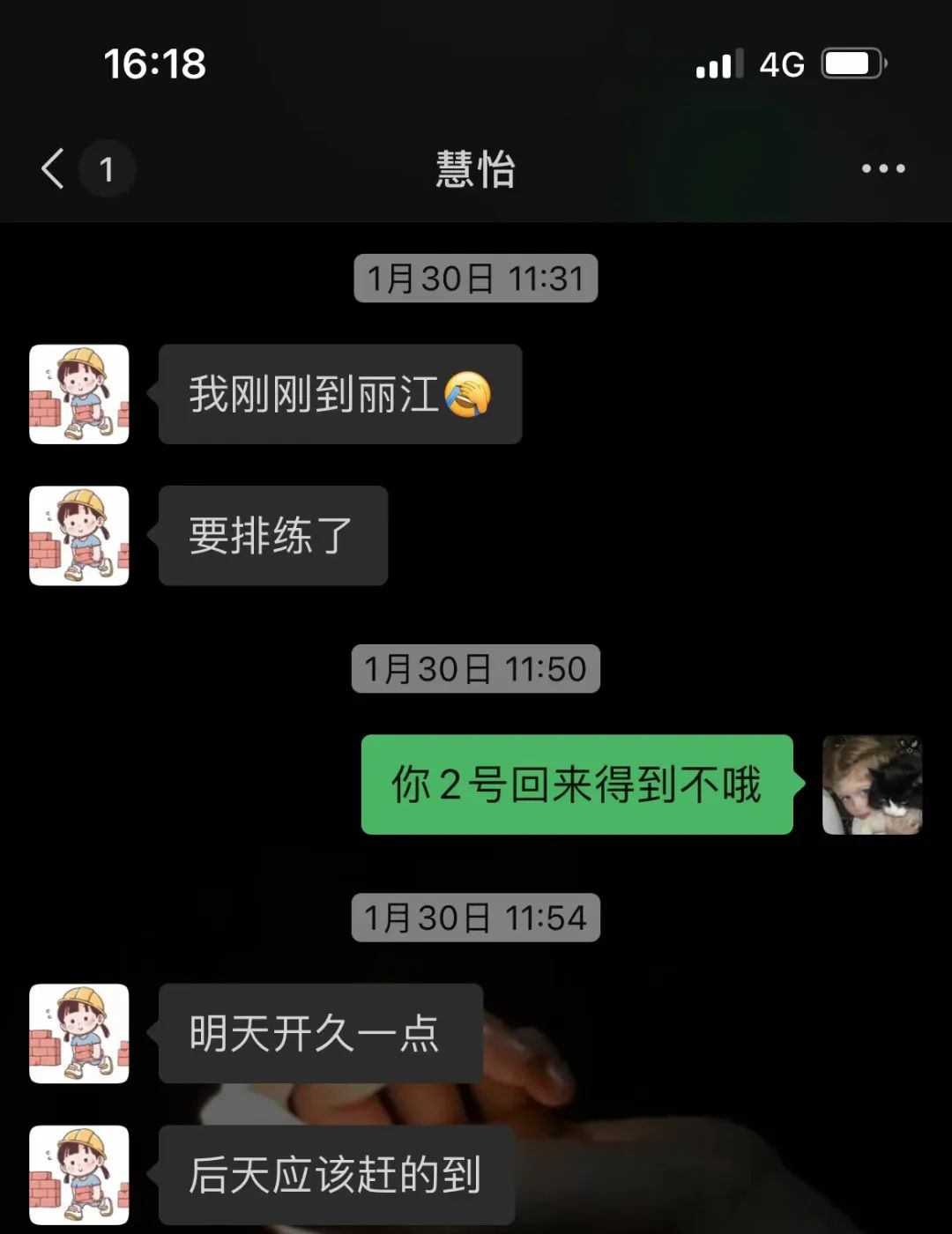Go back to the chat list
The width and height of the screenshot is (952, 1234).
55,168
